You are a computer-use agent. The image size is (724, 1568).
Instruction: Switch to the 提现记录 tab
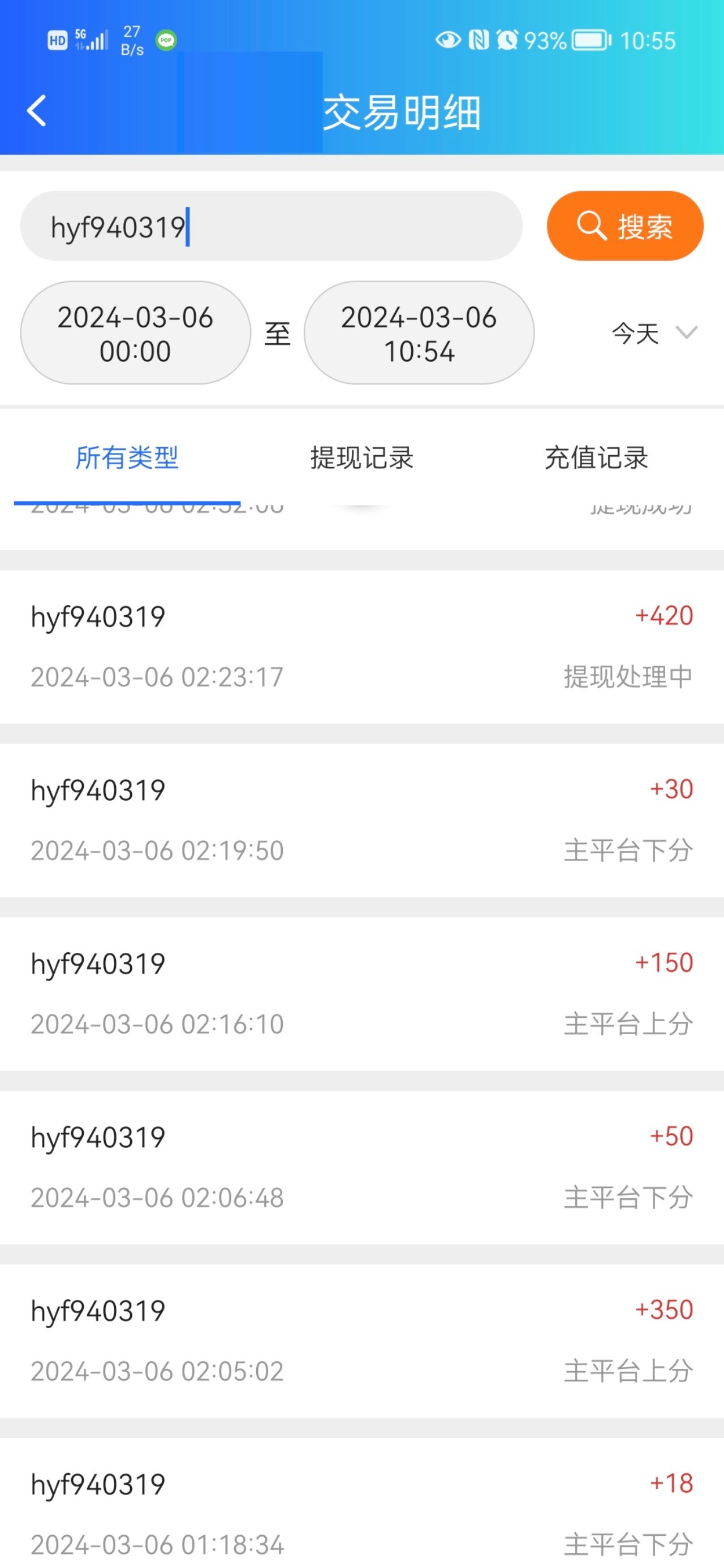(x=361, y=458)
